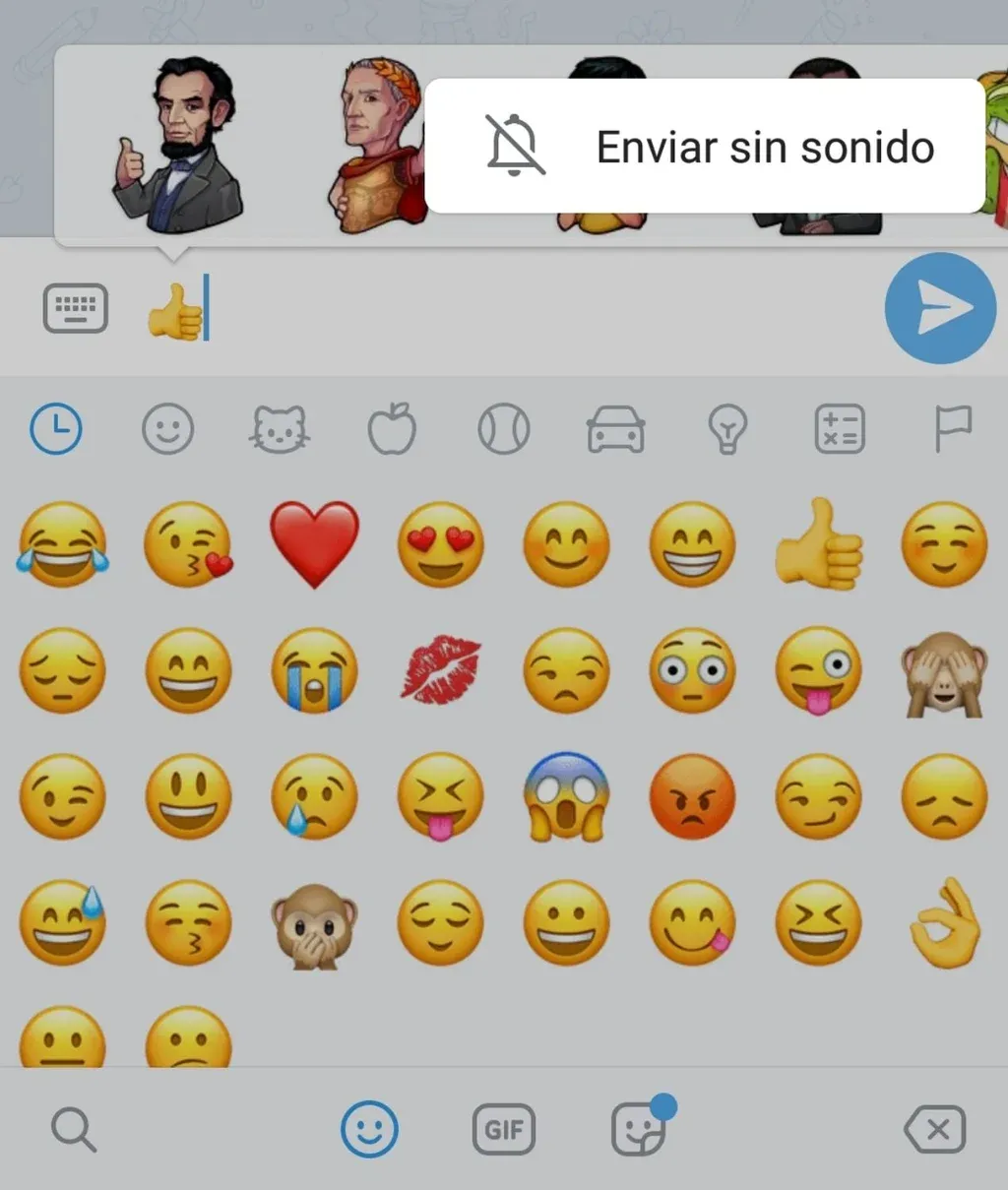Send the message with blue arrow
Image resolution: width=1008 pixels, height=1190 pixels.
[940, 308]
